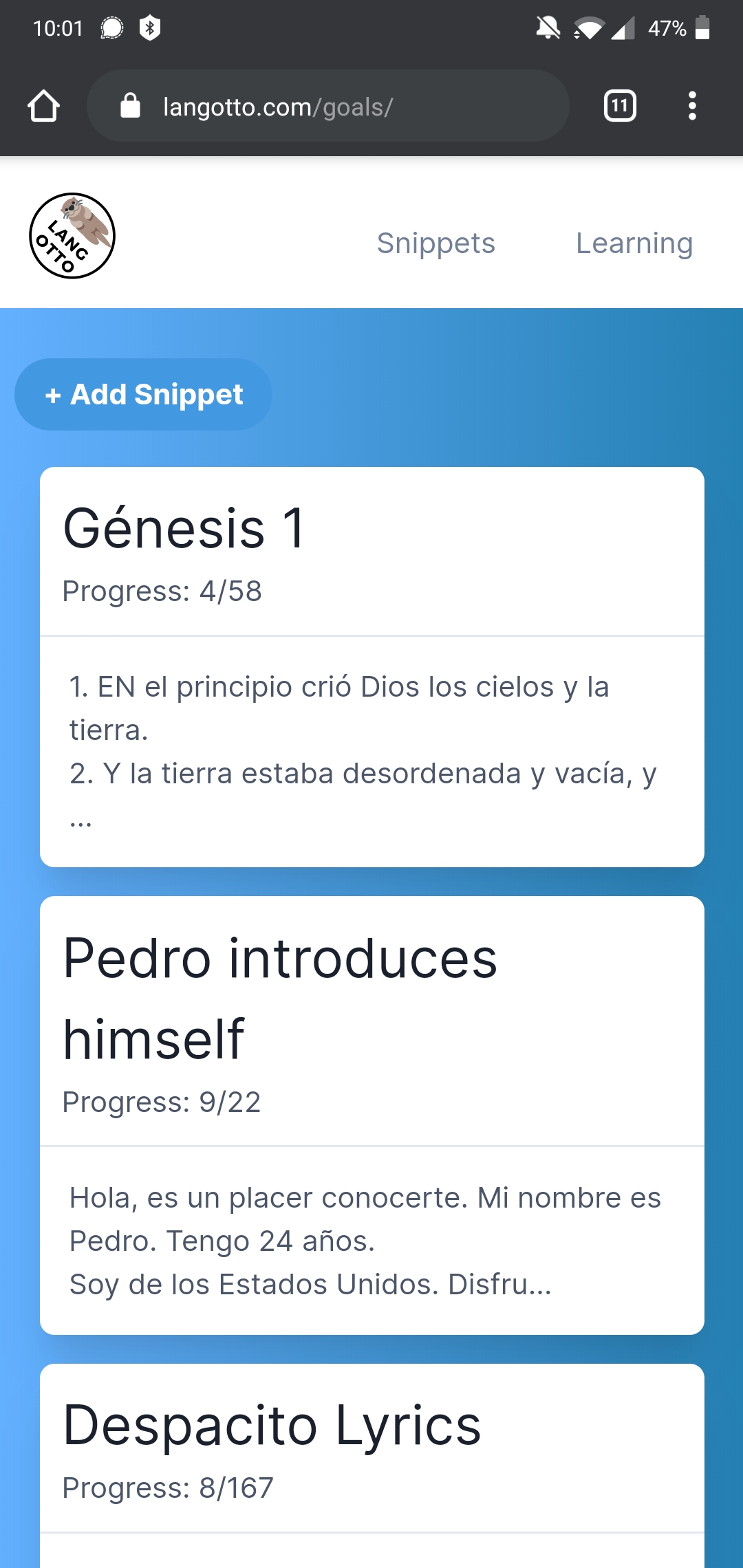
Task: Go to the browser home page
Action: click(43, 106)
